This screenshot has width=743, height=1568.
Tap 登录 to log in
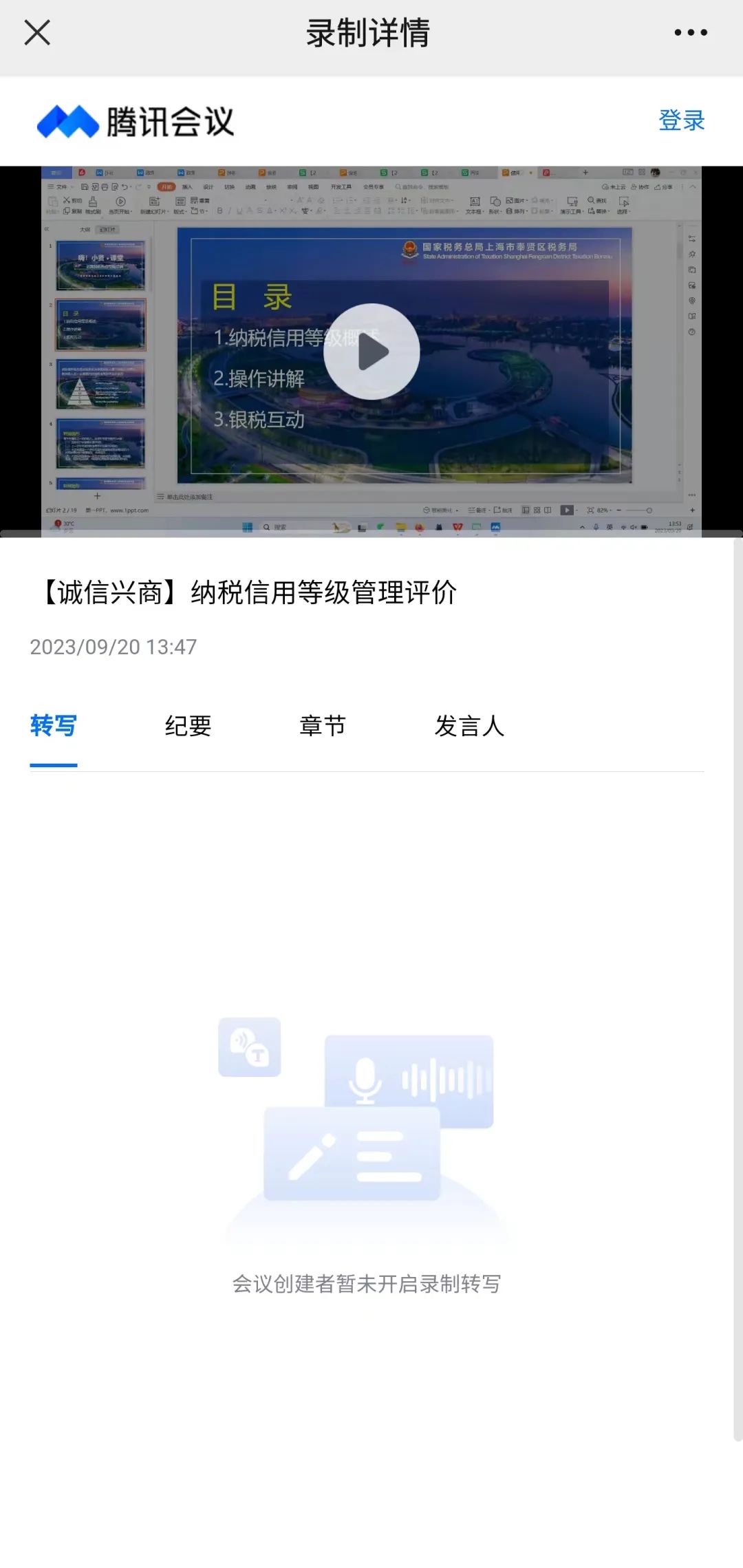click(x=681, y=120)
